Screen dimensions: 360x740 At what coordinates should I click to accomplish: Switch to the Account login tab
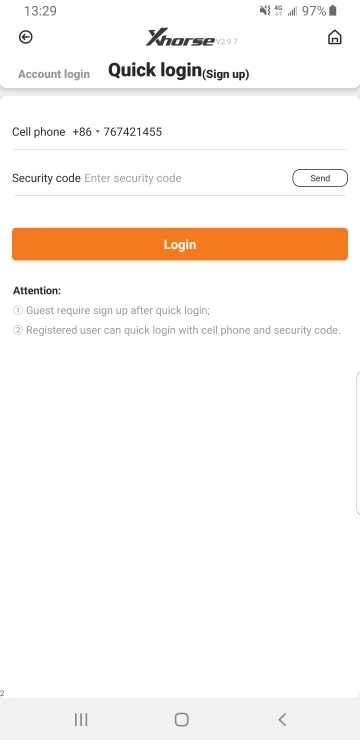point(54,74)
